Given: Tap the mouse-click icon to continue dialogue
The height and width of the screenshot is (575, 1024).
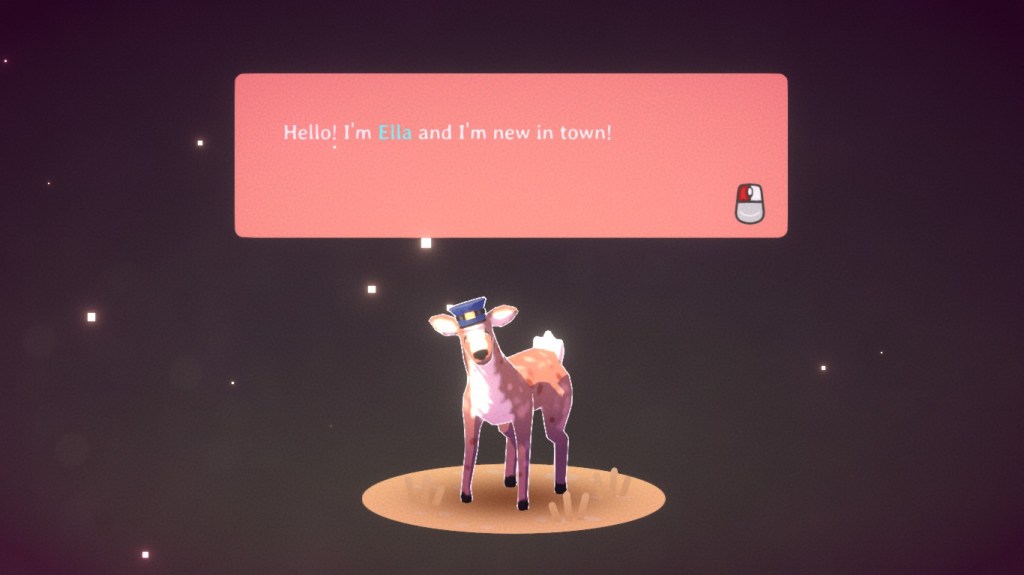Looking at the screenshot, I should click(x=749, y=204).
